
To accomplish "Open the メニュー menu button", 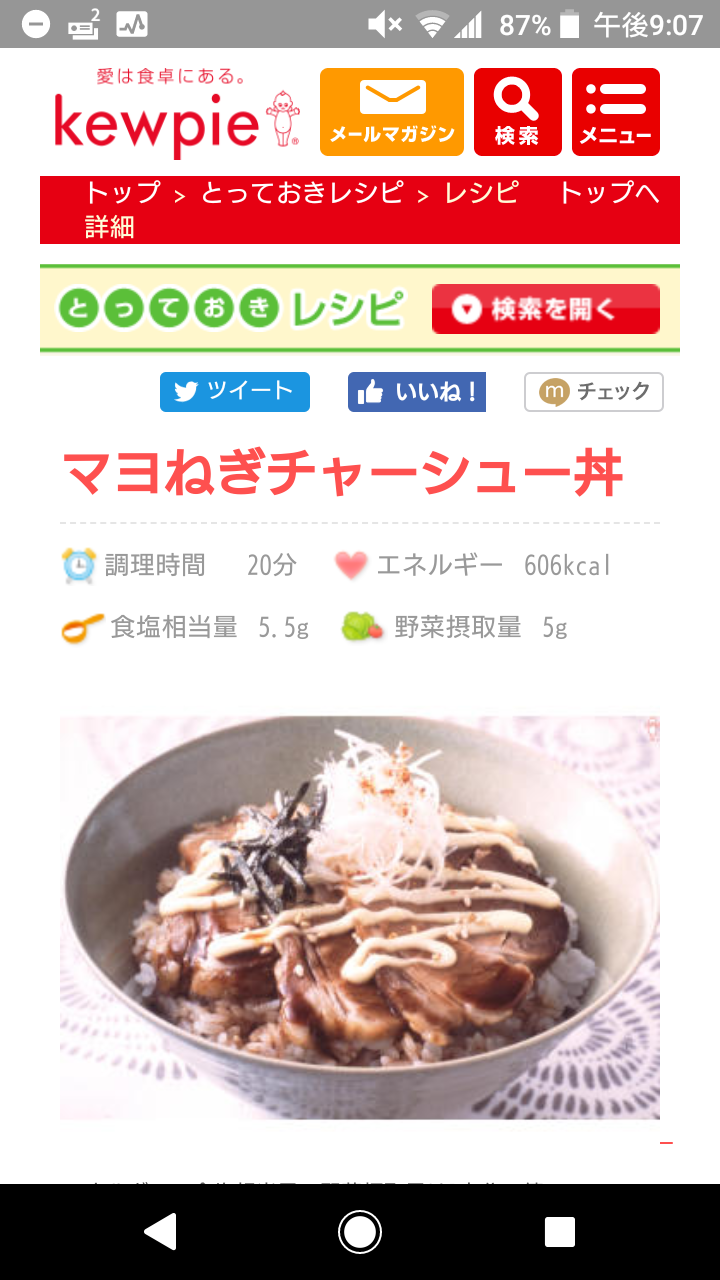I will point(615,112).
